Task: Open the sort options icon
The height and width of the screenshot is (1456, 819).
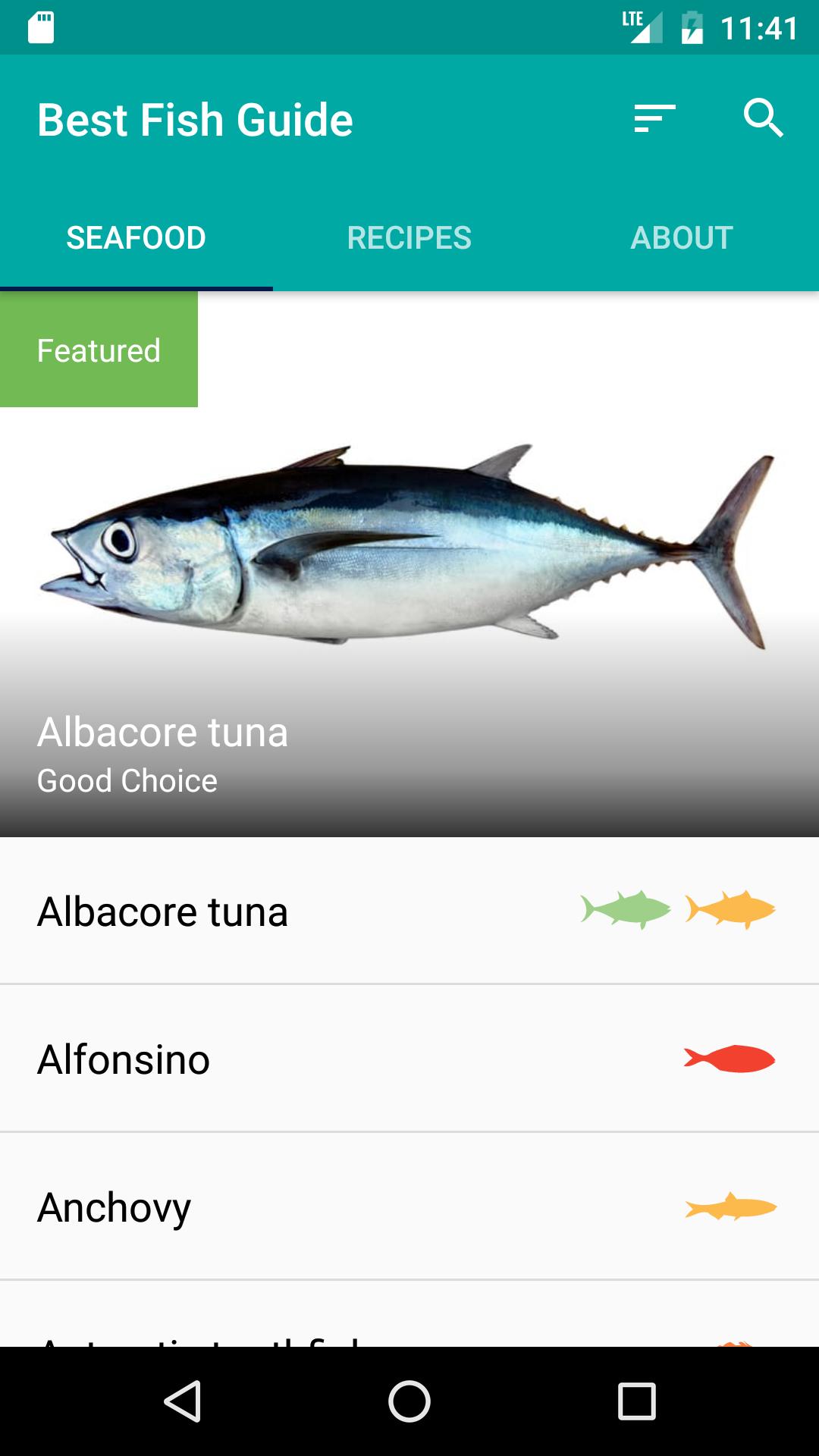Action: [654, 118]
